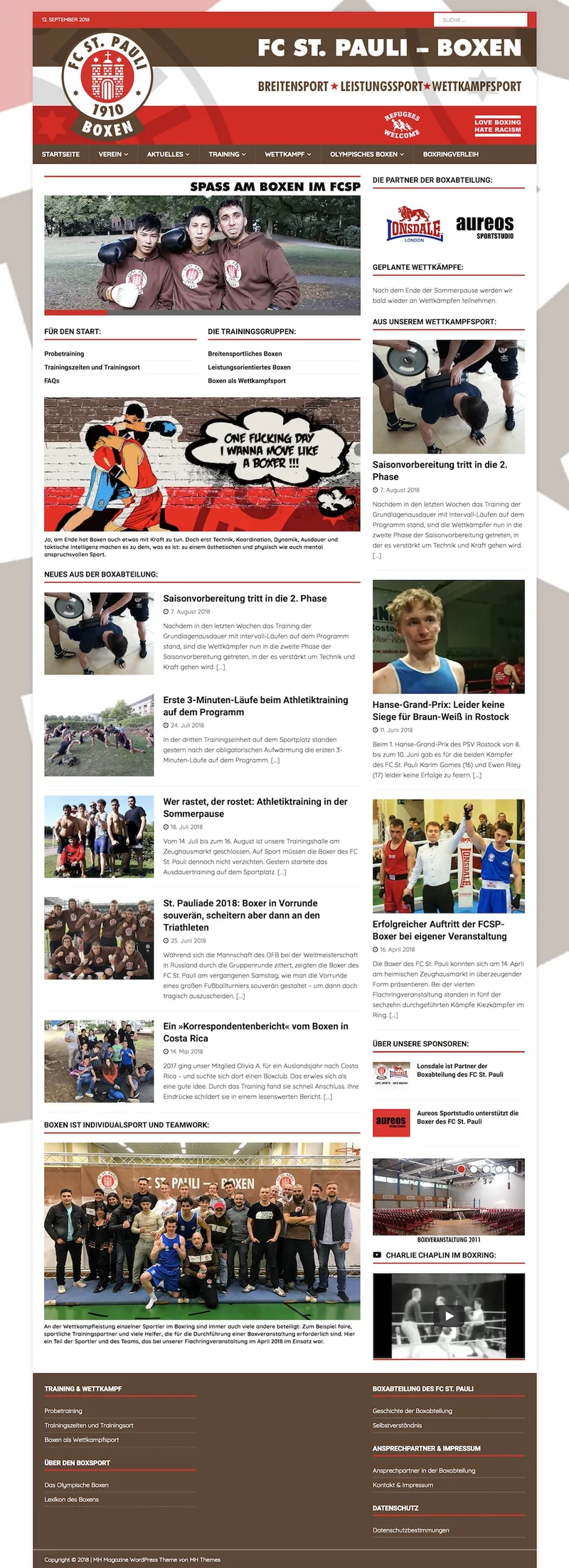
Task: Play the Charlie Chaplin im Boxring video
Action: (449, 1316)
